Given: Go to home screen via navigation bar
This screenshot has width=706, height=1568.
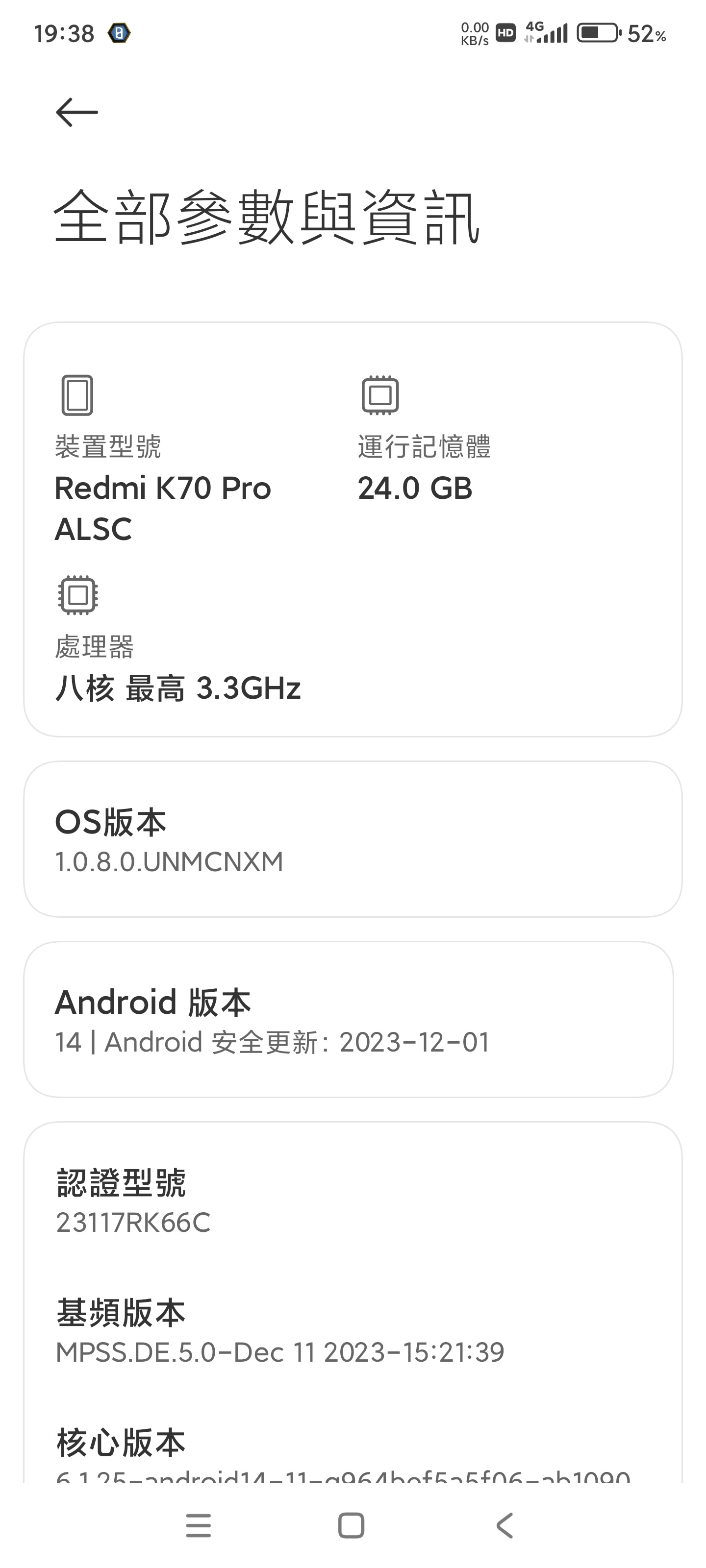Looking at the screenshot, I should [x=352, y=1525].
